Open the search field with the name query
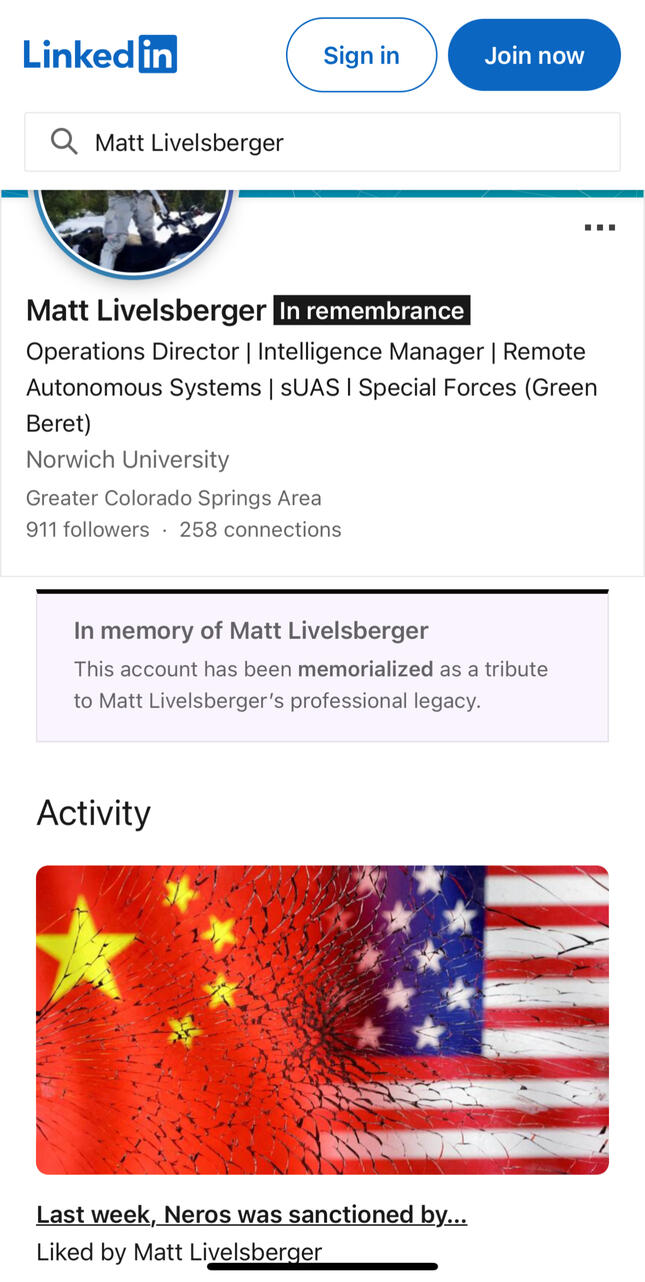 pos(322,142)
